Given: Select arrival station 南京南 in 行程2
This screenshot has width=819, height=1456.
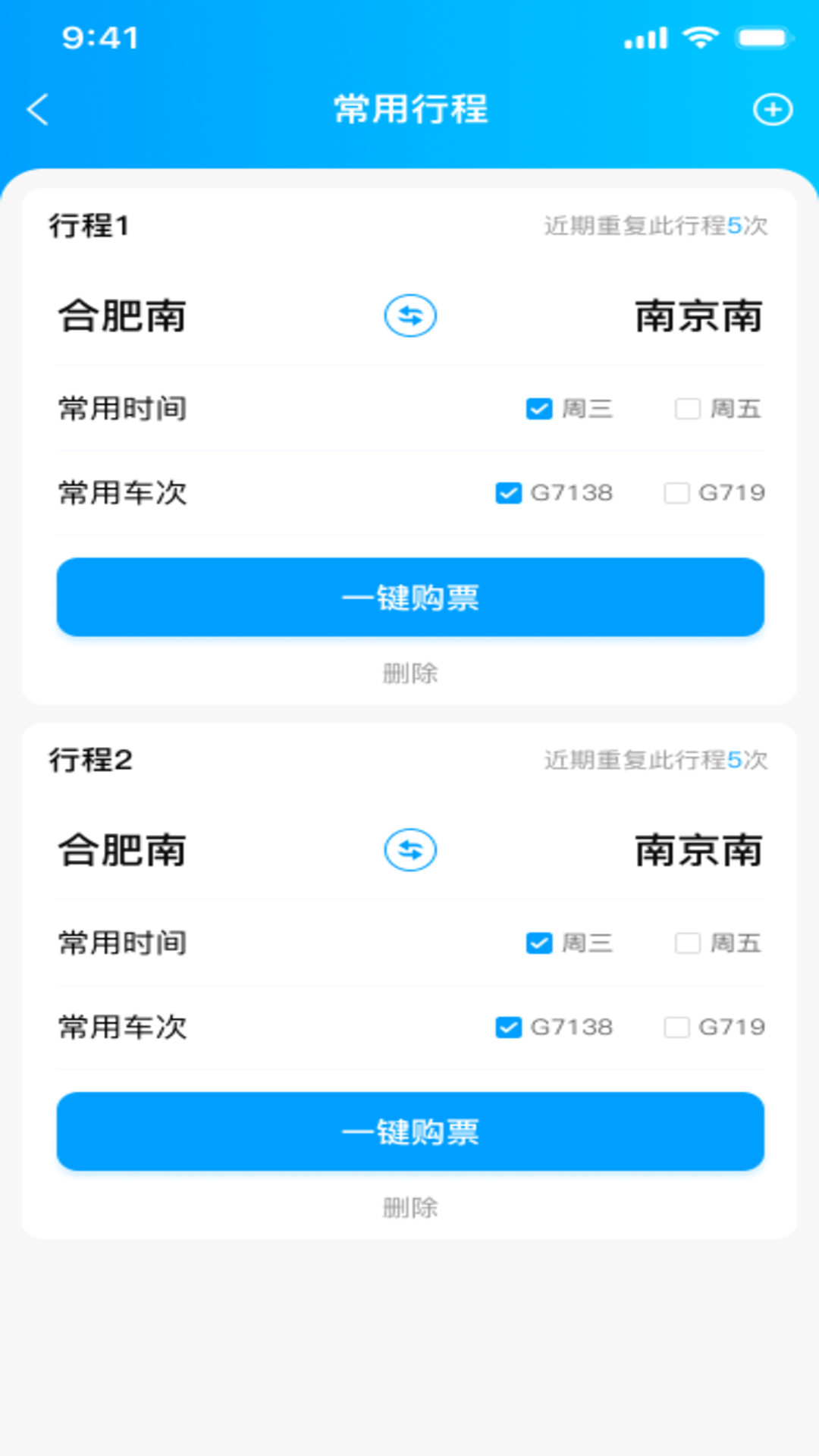Looking at the screenshot, I should [699, 851].
